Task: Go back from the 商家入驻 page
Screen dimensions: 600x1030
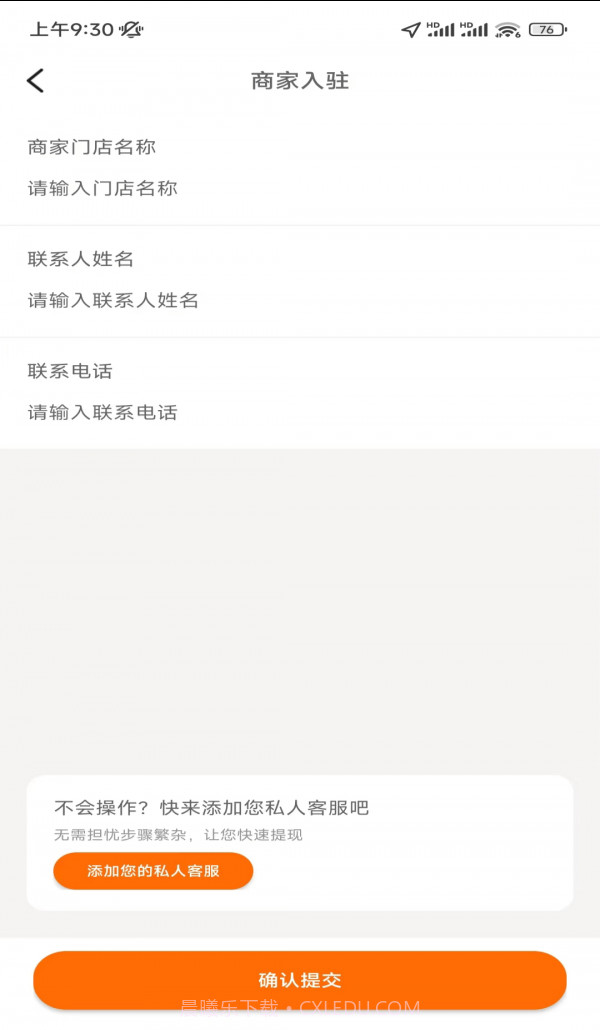Action: tap(36, 81)
